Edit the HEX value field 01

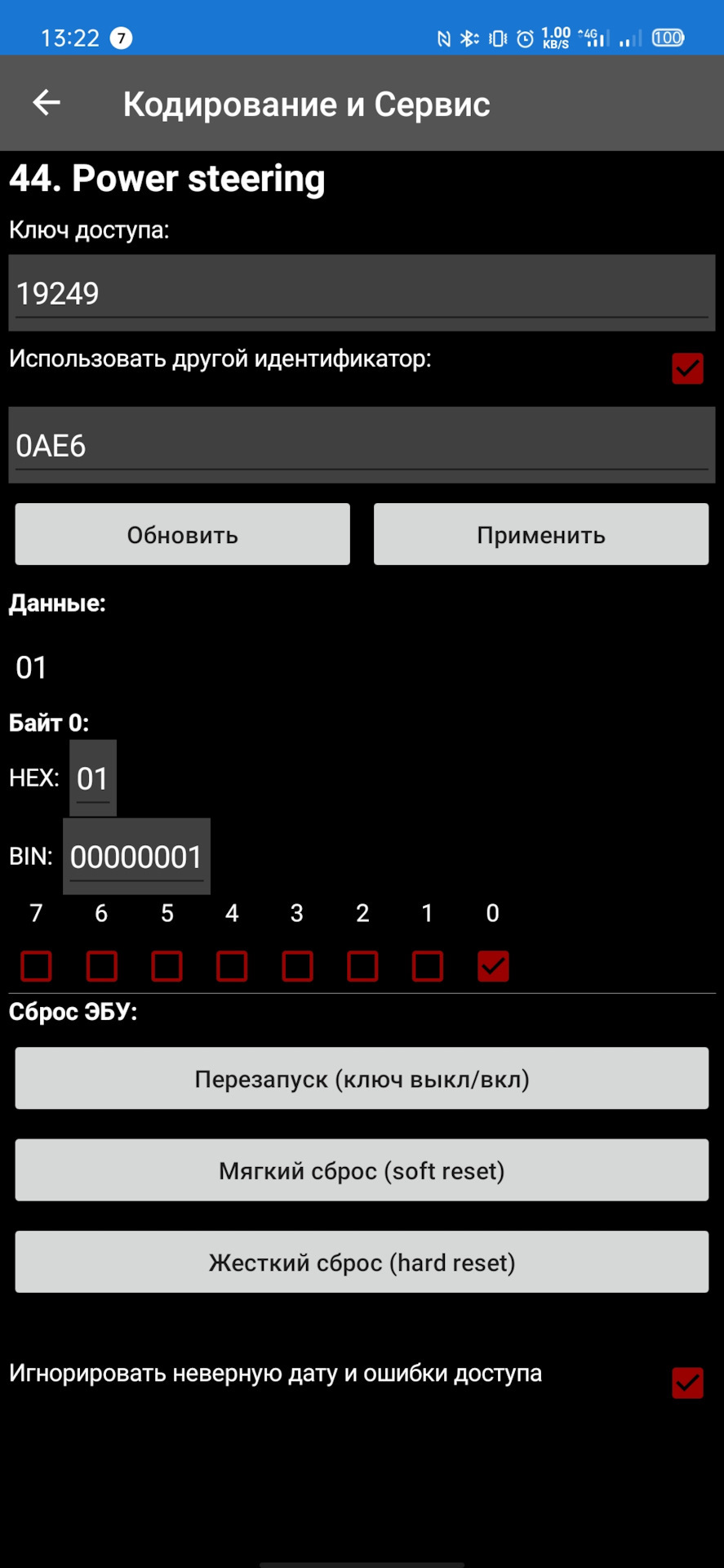[93, 778]
